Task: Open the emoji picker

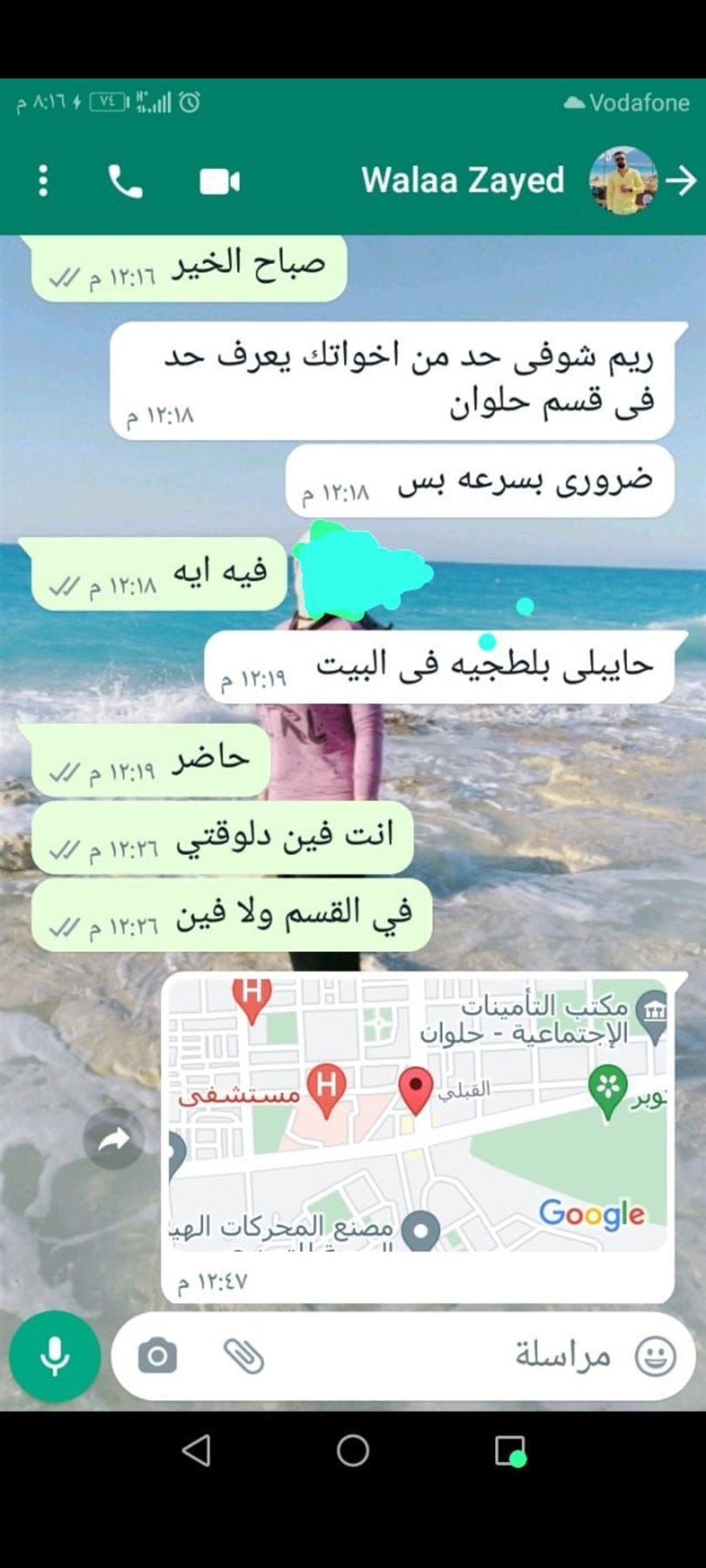Action: click(x=655, y=1356)
